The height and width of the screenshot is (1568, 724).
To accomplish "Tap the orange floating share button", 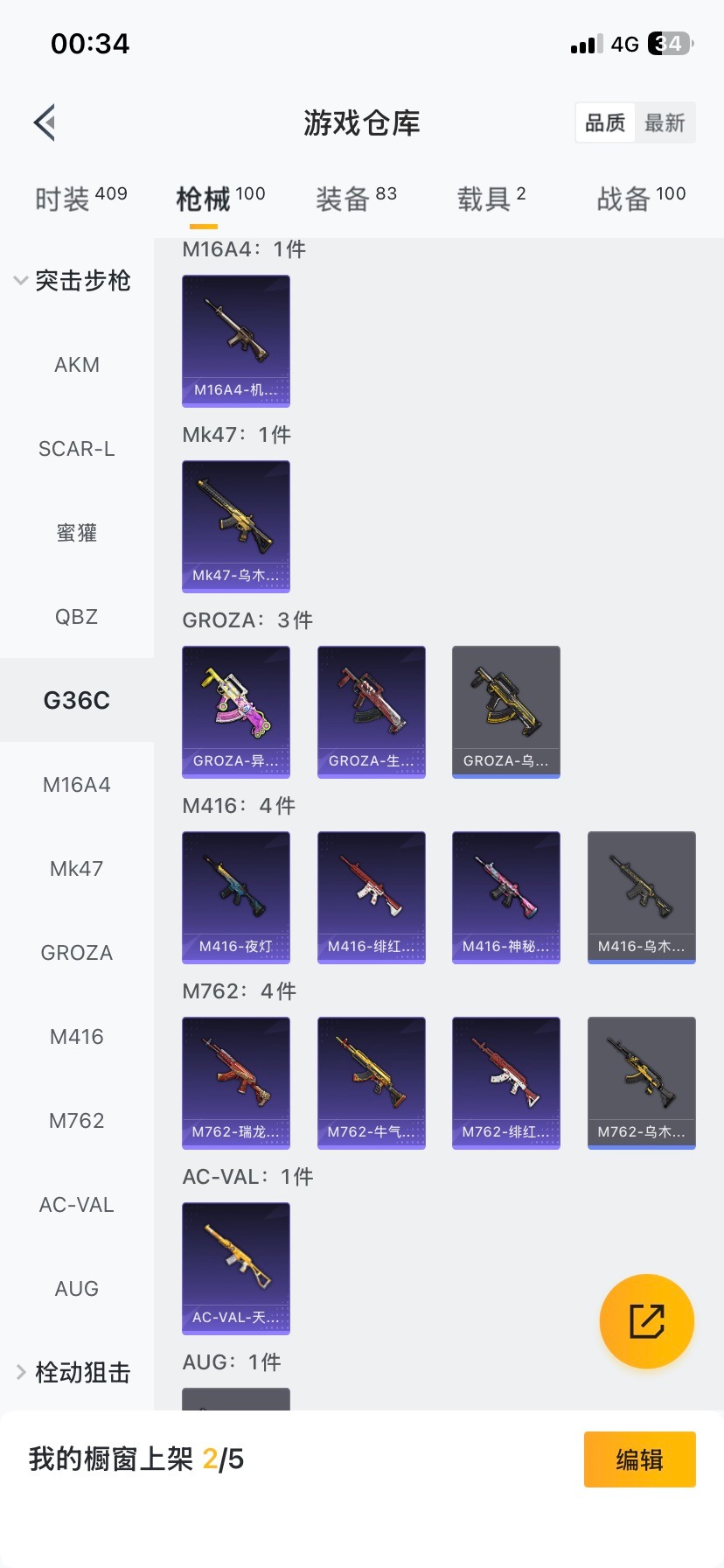I will [647, 1321].
